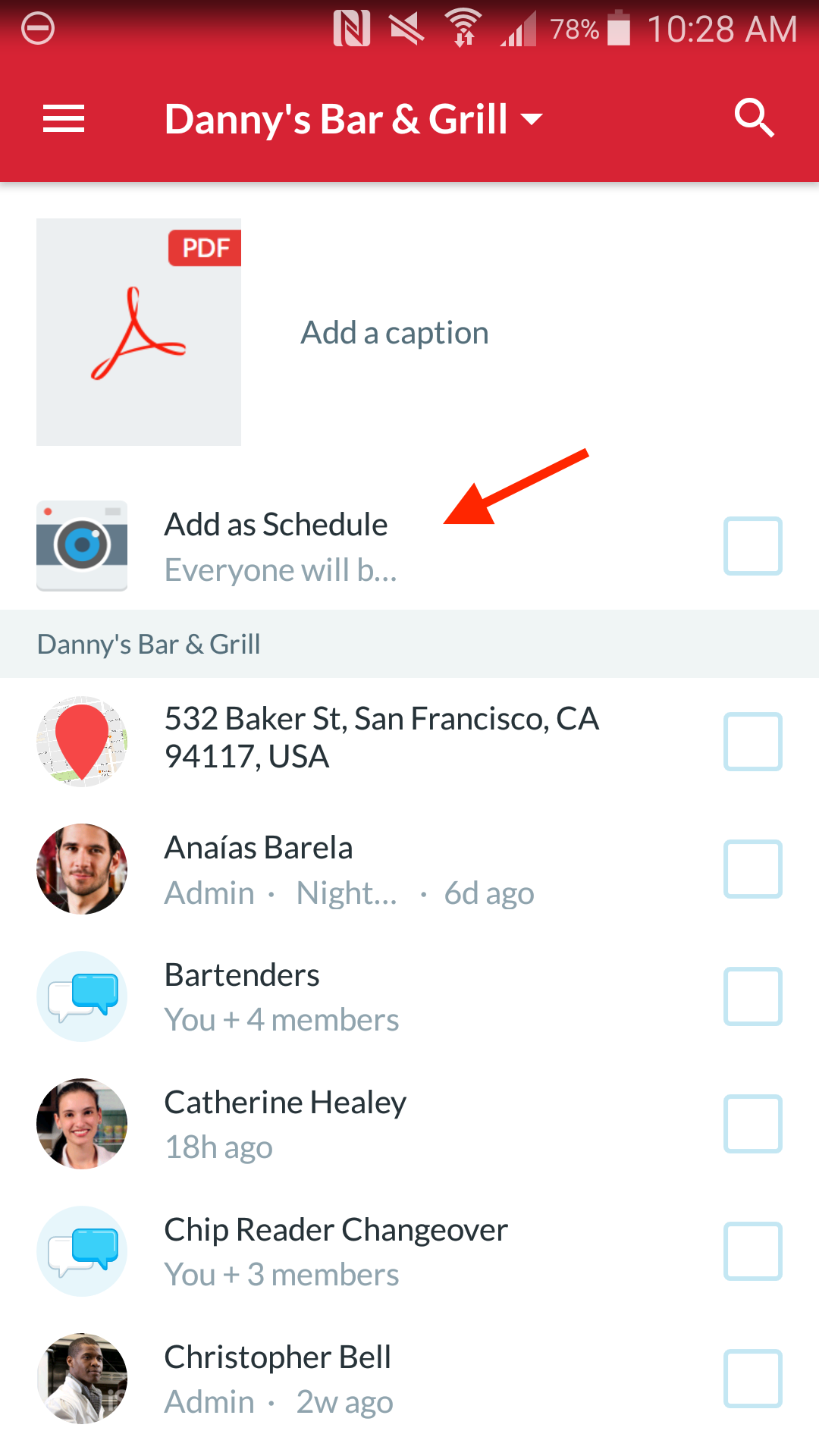Open the hamburger drawer menu

coord(64,119)
